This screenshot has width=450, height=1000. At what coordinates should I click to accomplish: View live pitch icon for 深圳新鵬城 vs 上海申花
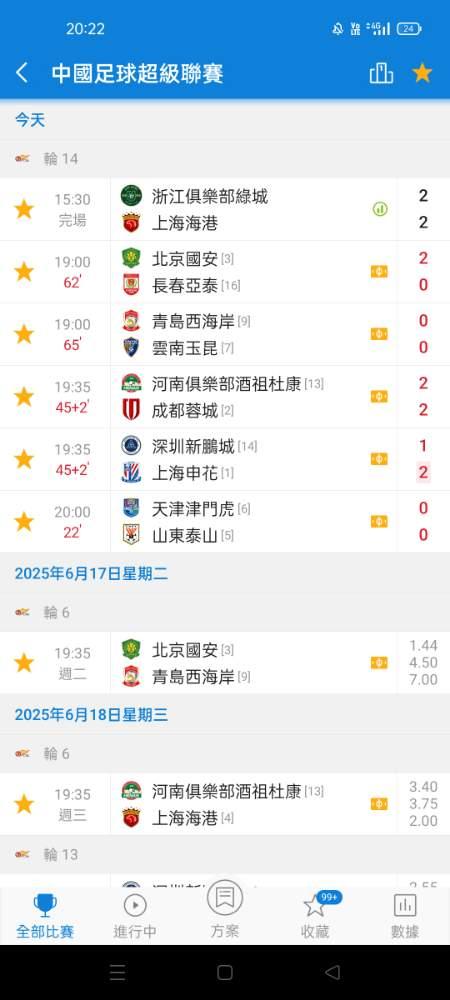379,459
